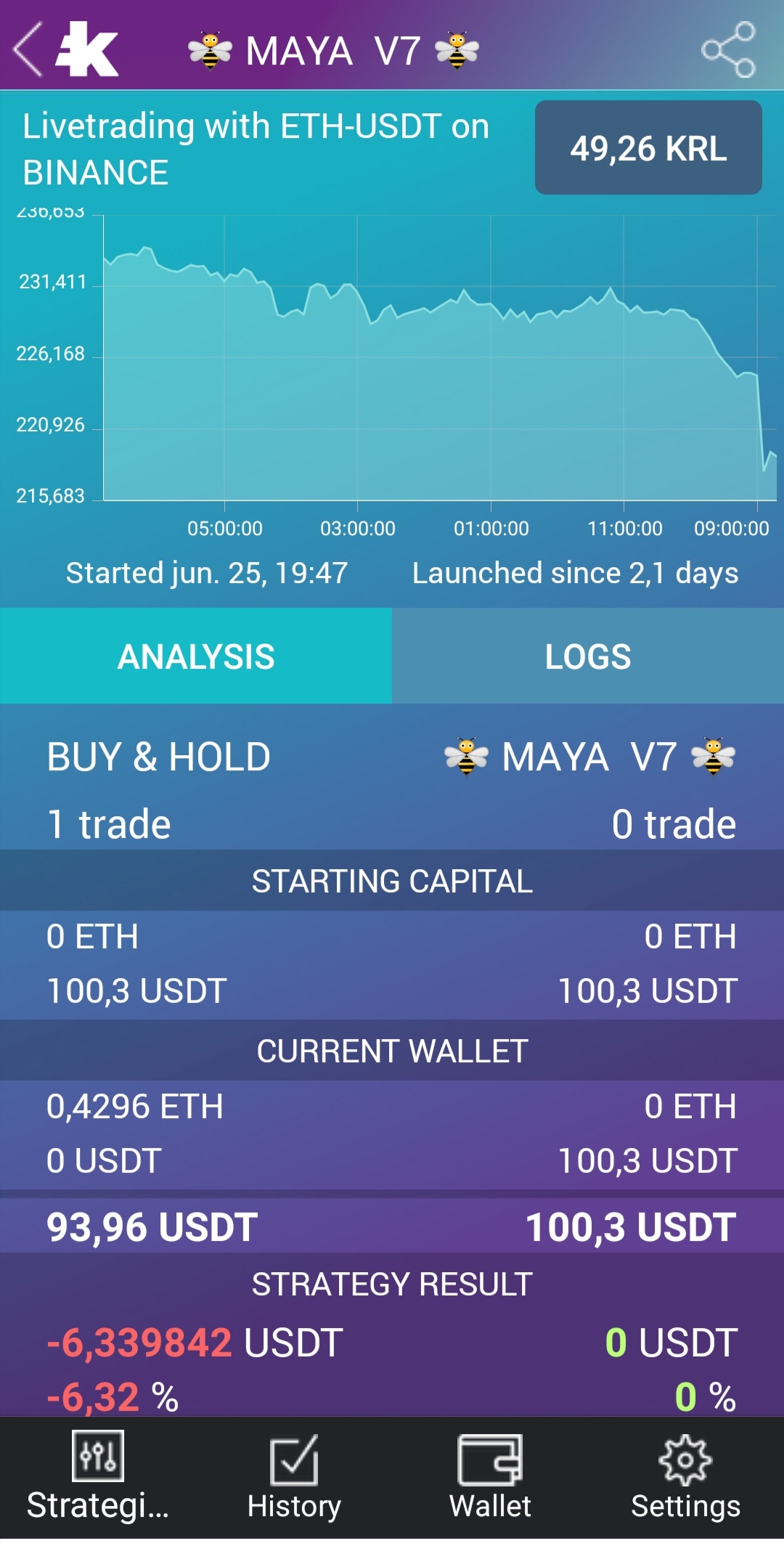Select the BUY & HOLD column header
Image resolution: width=784 pixels, height=1543 pixels.
click(x=157, y=755)
